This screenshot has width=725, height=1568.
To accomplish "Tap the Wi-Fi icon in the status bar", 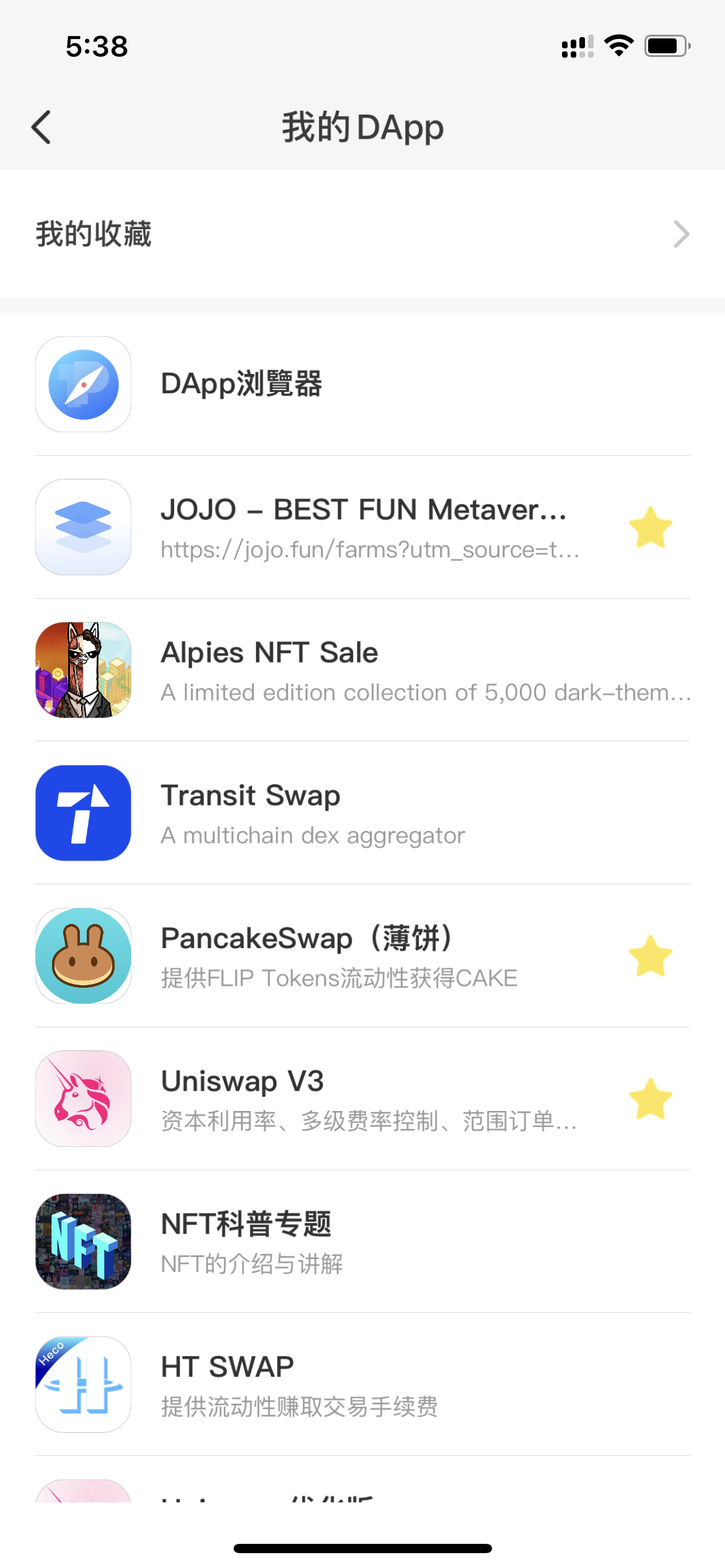I will (618, 45).
